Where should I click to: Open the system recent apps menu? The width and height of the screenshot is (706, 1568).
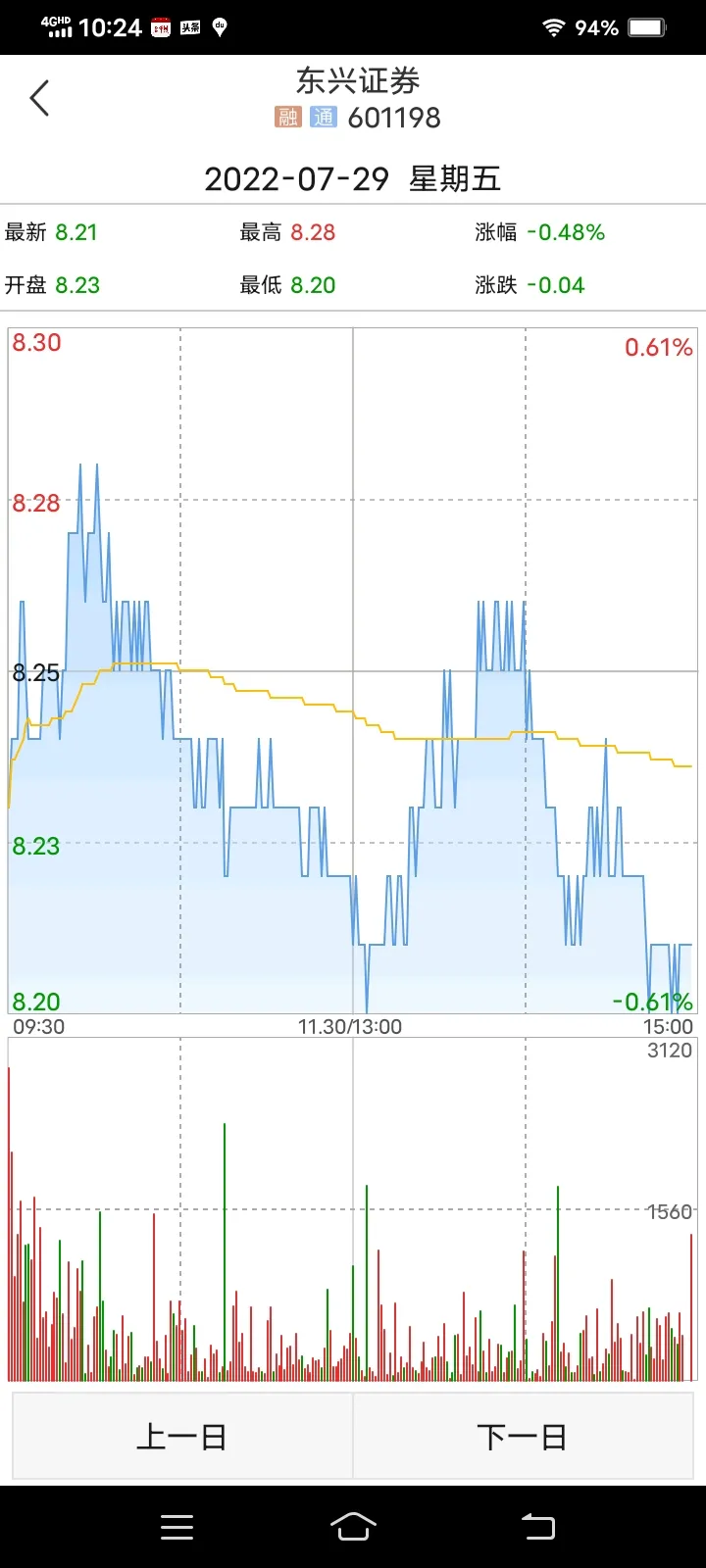pos(176,1527)
